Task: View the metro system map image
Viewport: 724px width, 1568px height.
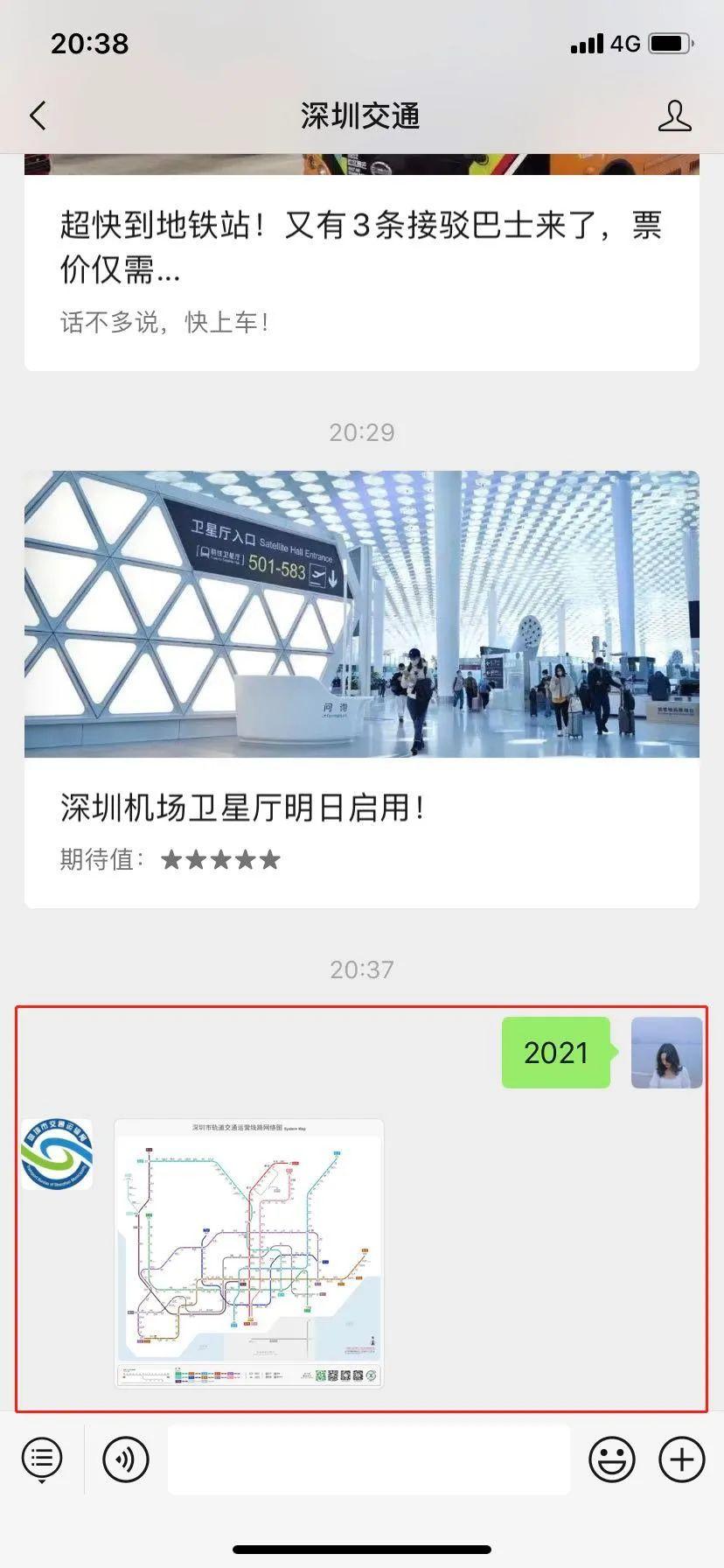Action: (x=249, y=1253)
